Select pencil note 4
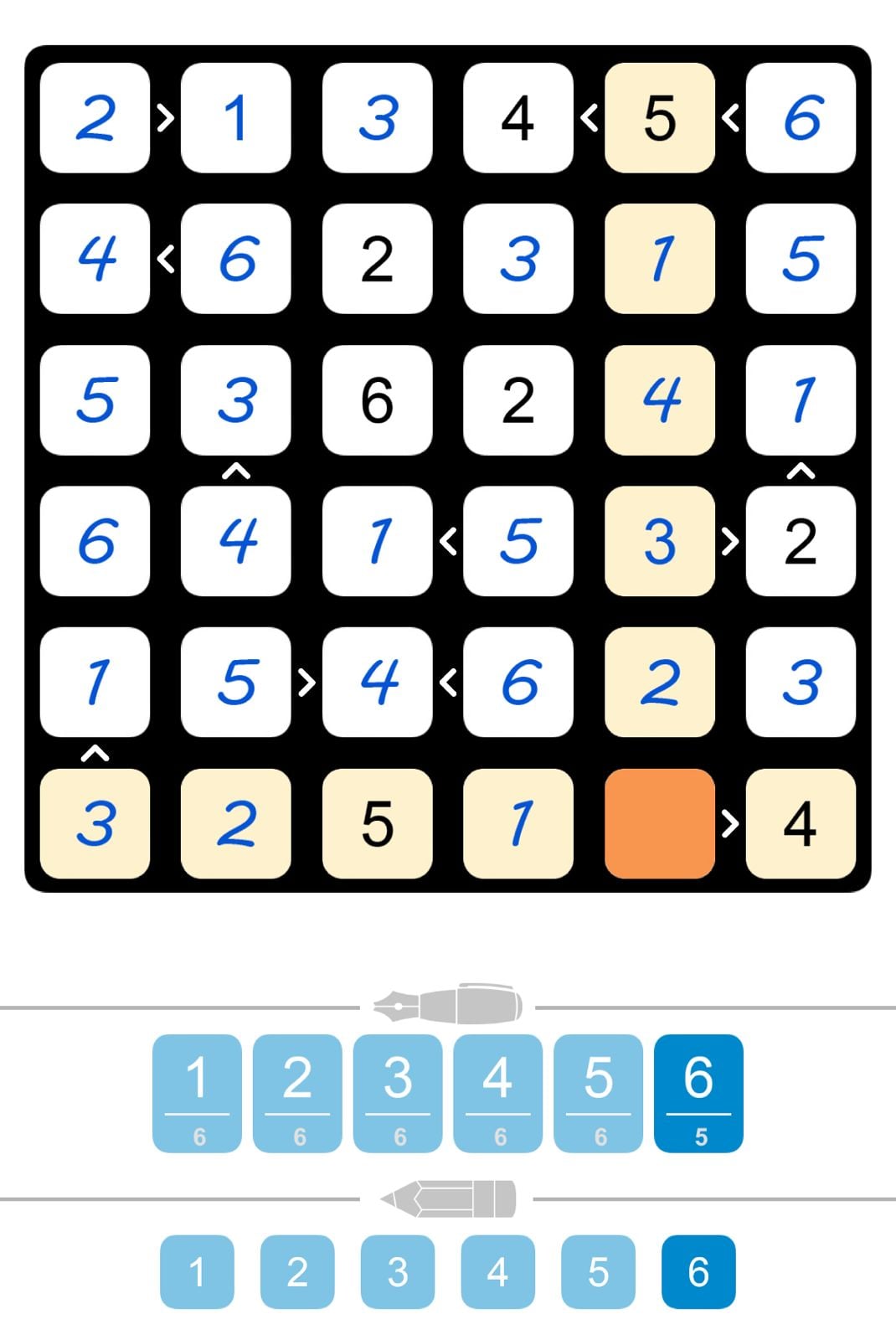 (498, 1274)
